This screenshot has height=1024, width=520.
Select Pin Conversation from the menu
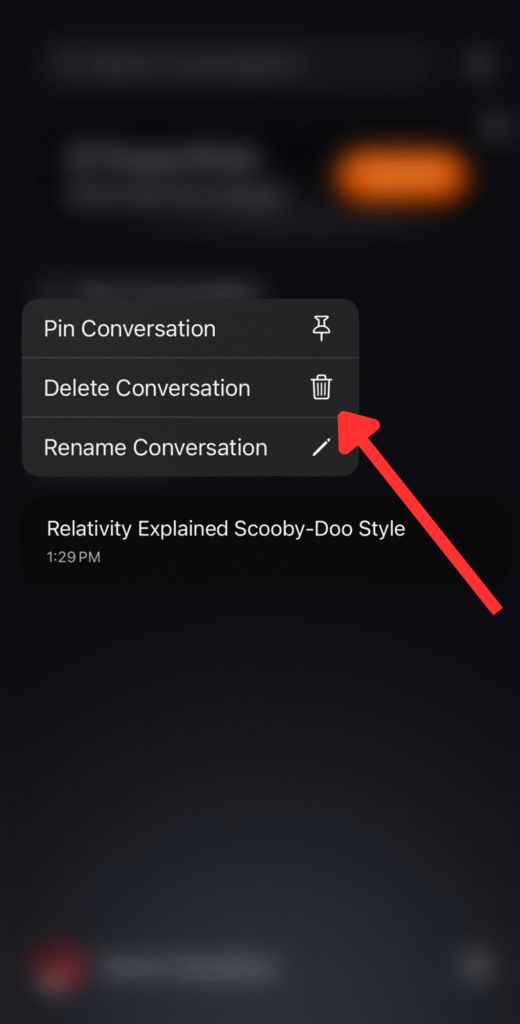(x=190, y=328)
